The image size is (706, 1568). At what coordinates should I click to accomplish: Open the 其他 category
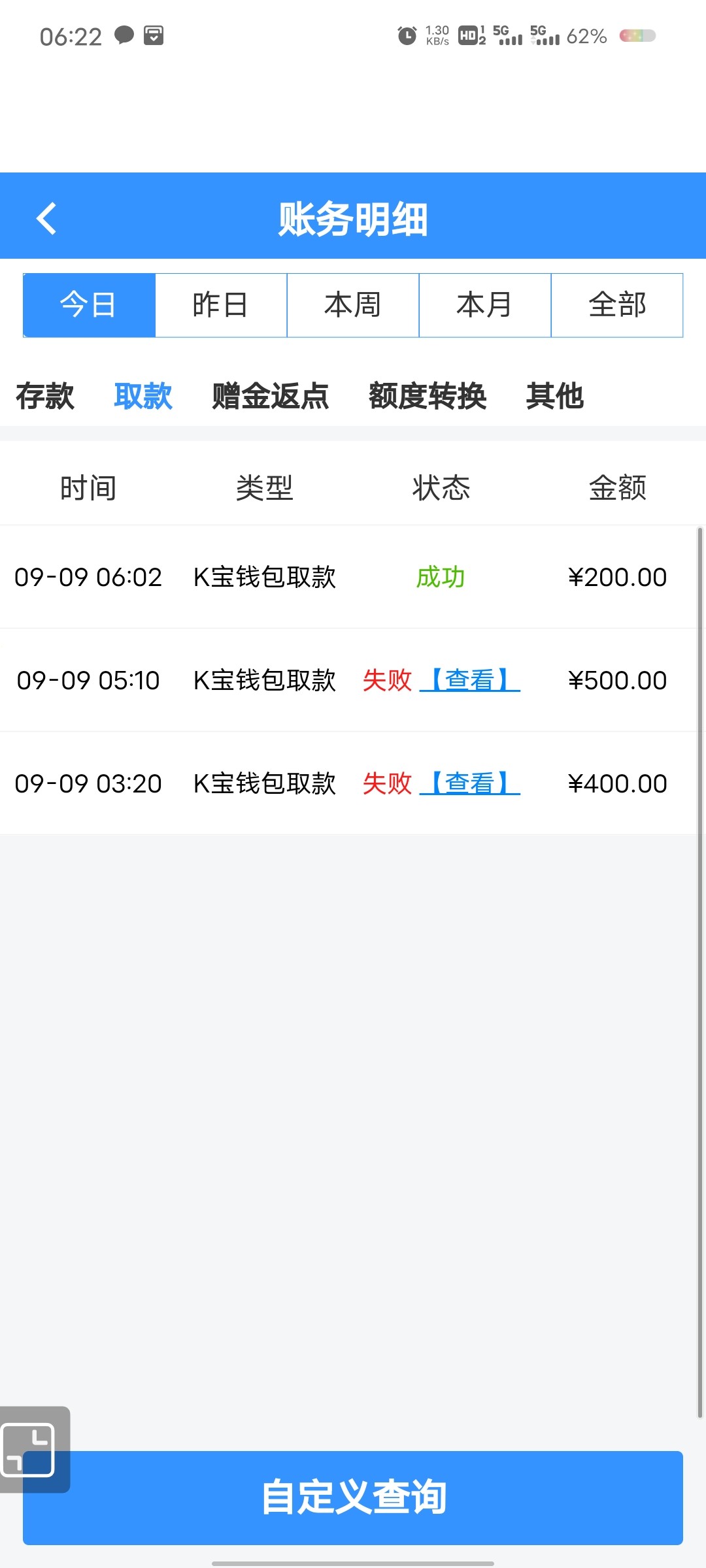[x=555, y=396]
